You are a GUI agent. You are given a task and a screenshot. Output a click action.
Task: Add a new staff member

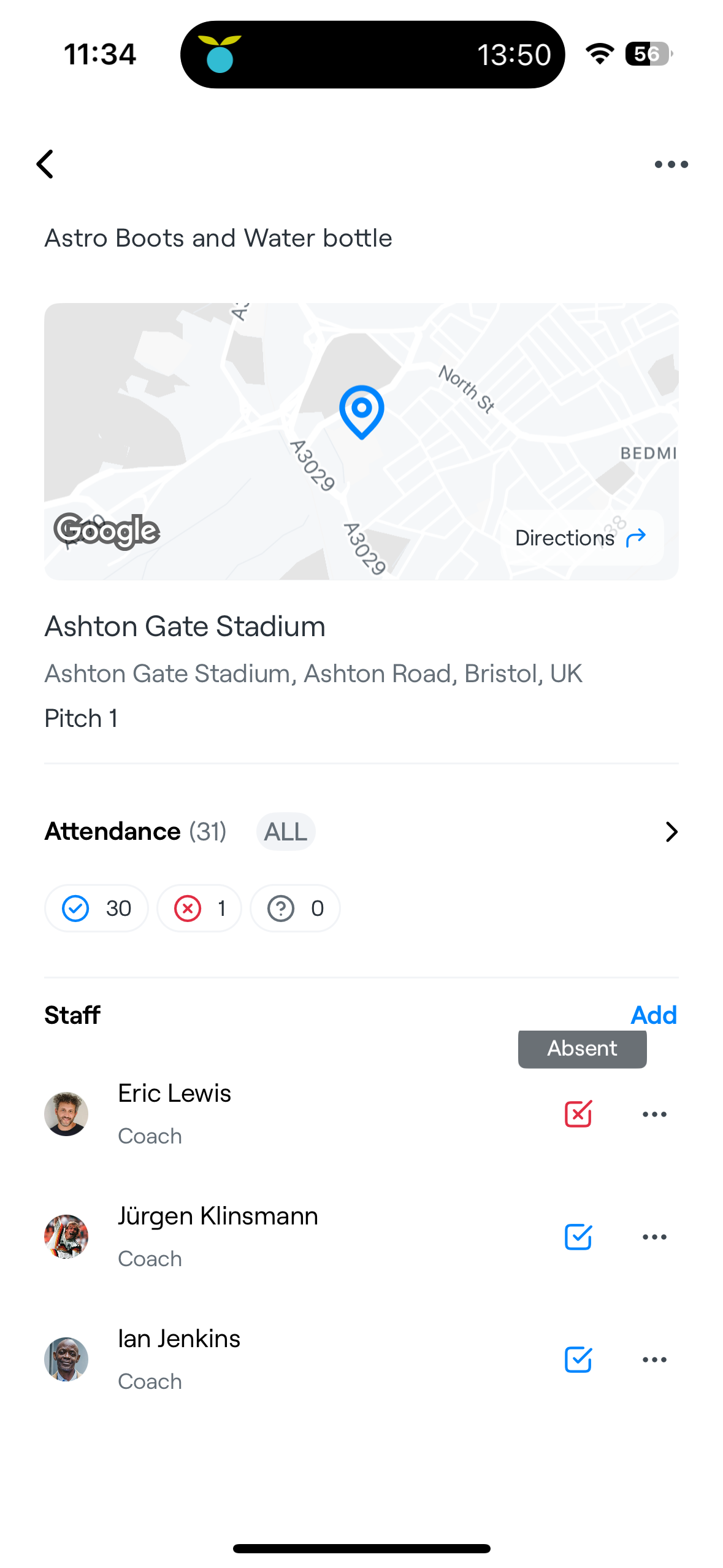click(653, 1015)
